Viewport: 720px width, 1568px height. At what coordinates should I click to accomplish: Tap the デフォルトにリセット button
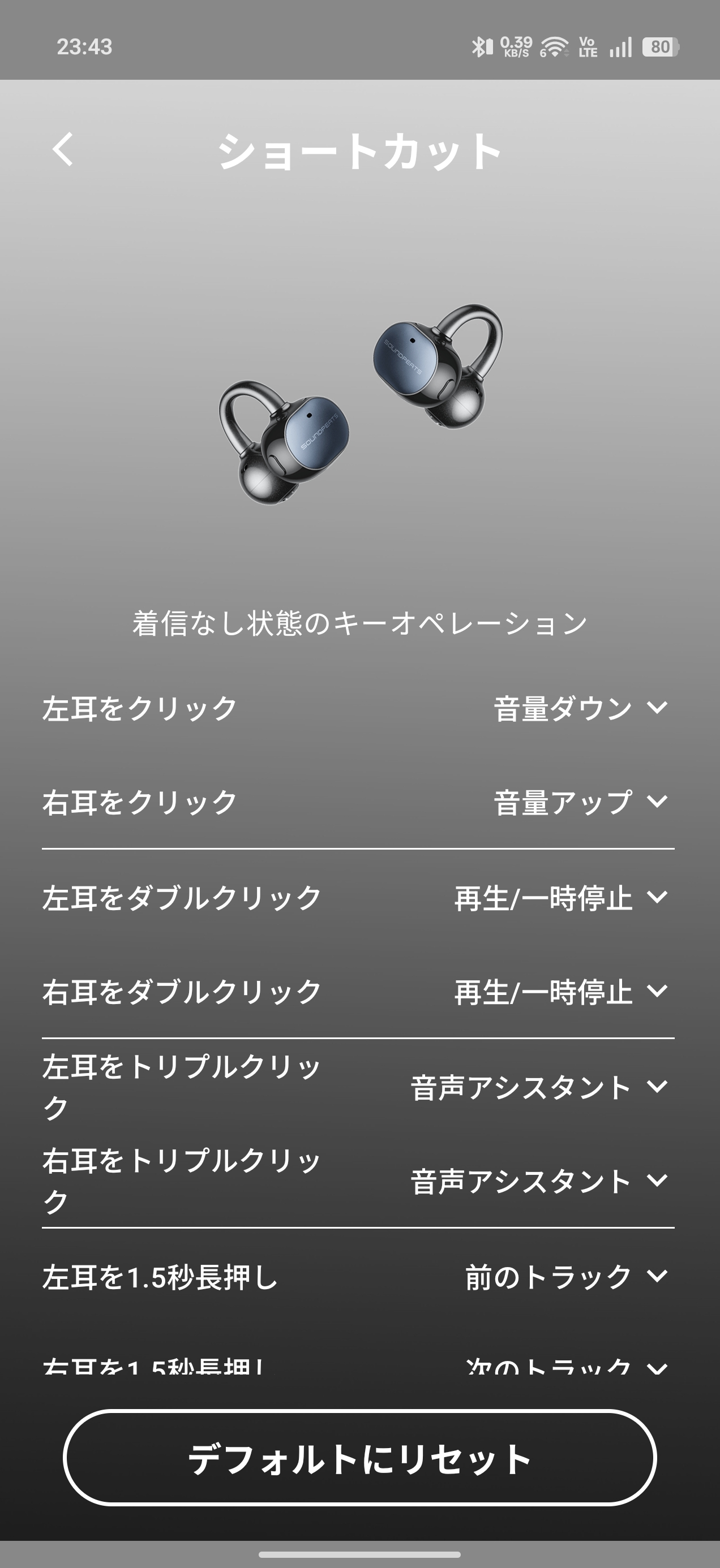360,1458
